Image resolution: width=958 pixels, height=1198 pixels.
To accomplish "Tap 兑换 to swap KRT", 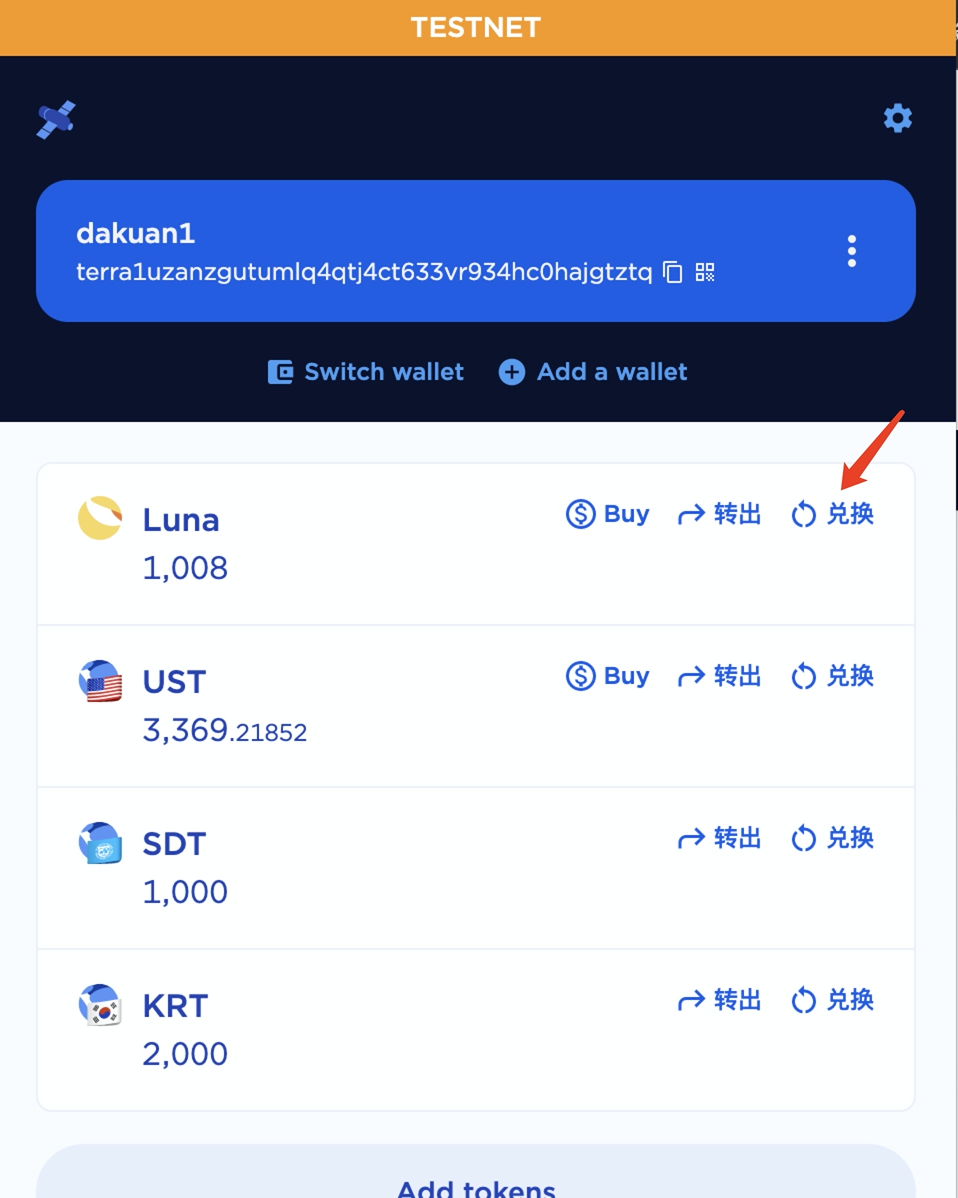I will 833,1000.
